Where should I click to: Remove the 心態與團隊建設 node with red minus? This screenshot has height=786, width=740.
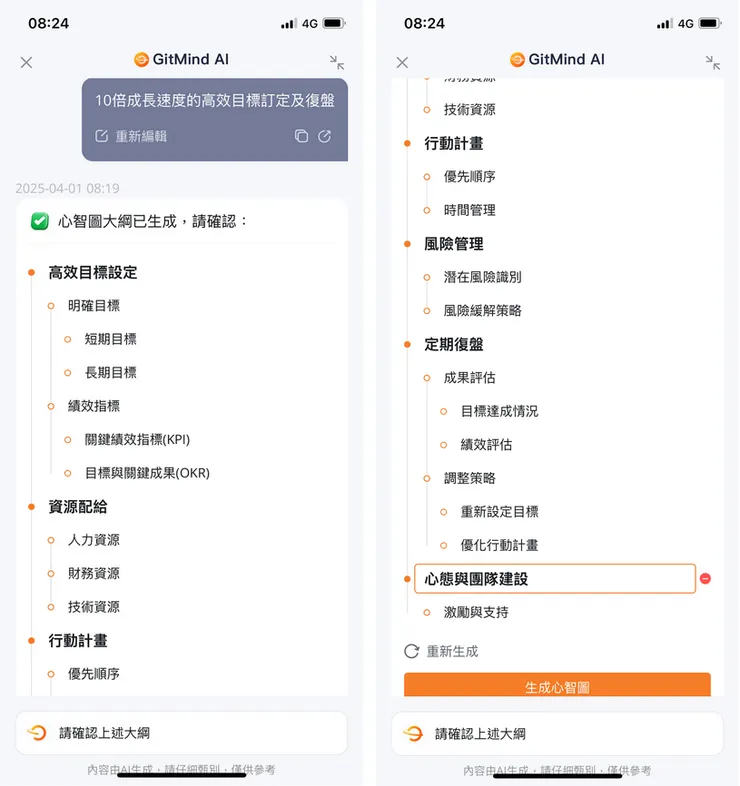[x=705, y=579]
